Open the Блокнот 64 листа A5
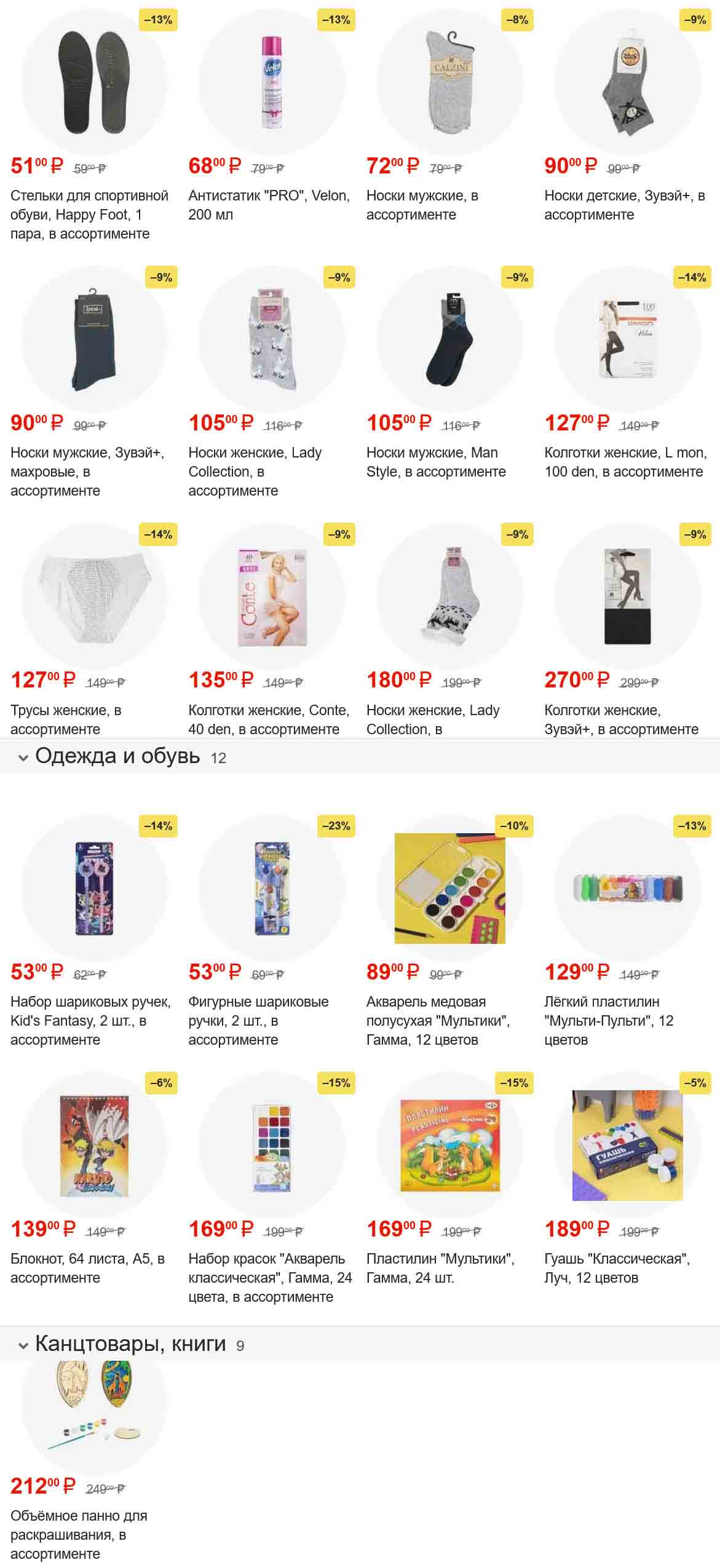720x1568 pixels. click(x=94, y=1146)
